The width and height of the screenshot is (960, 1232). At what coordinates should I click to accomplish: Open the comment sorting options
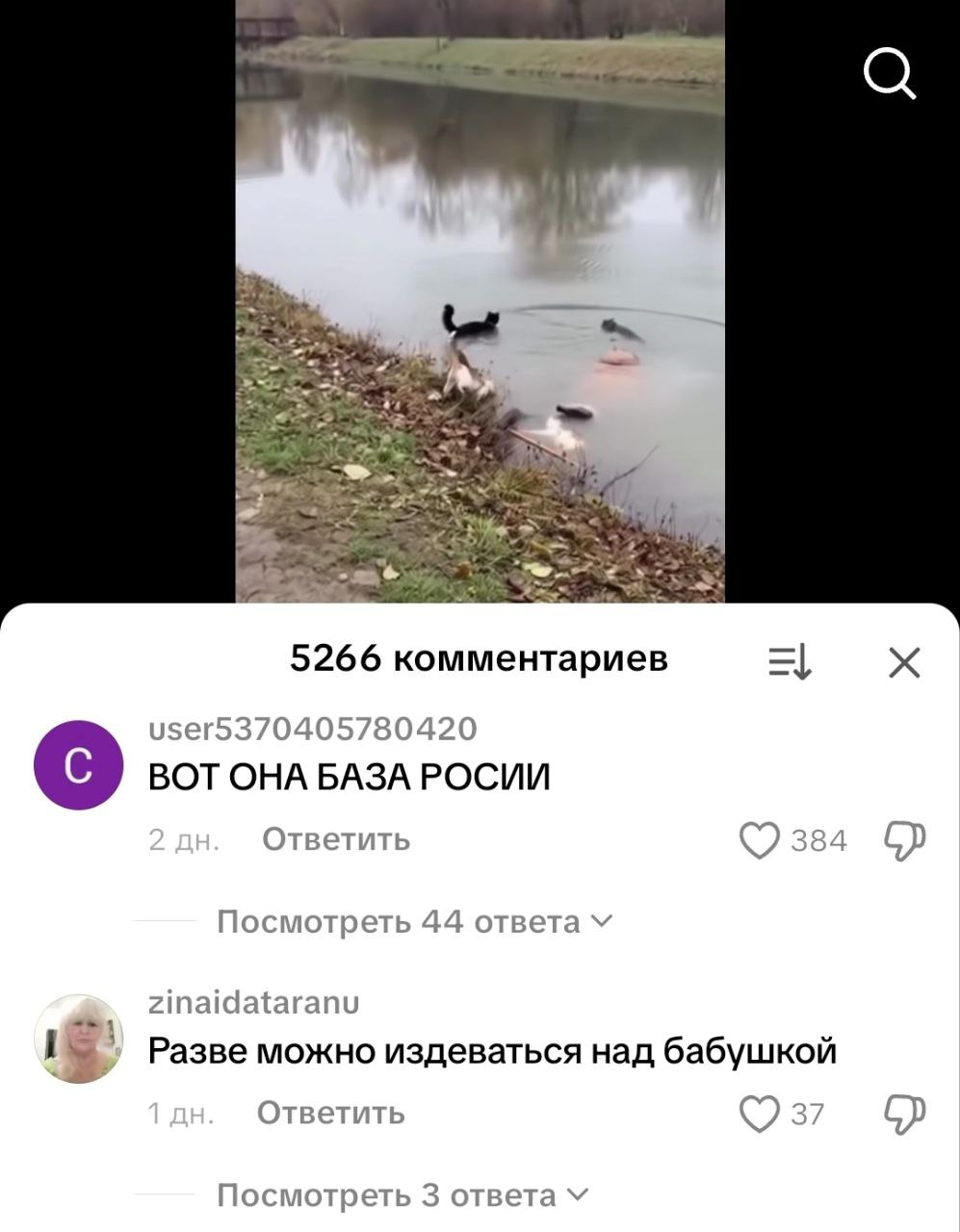pos(791,663)
